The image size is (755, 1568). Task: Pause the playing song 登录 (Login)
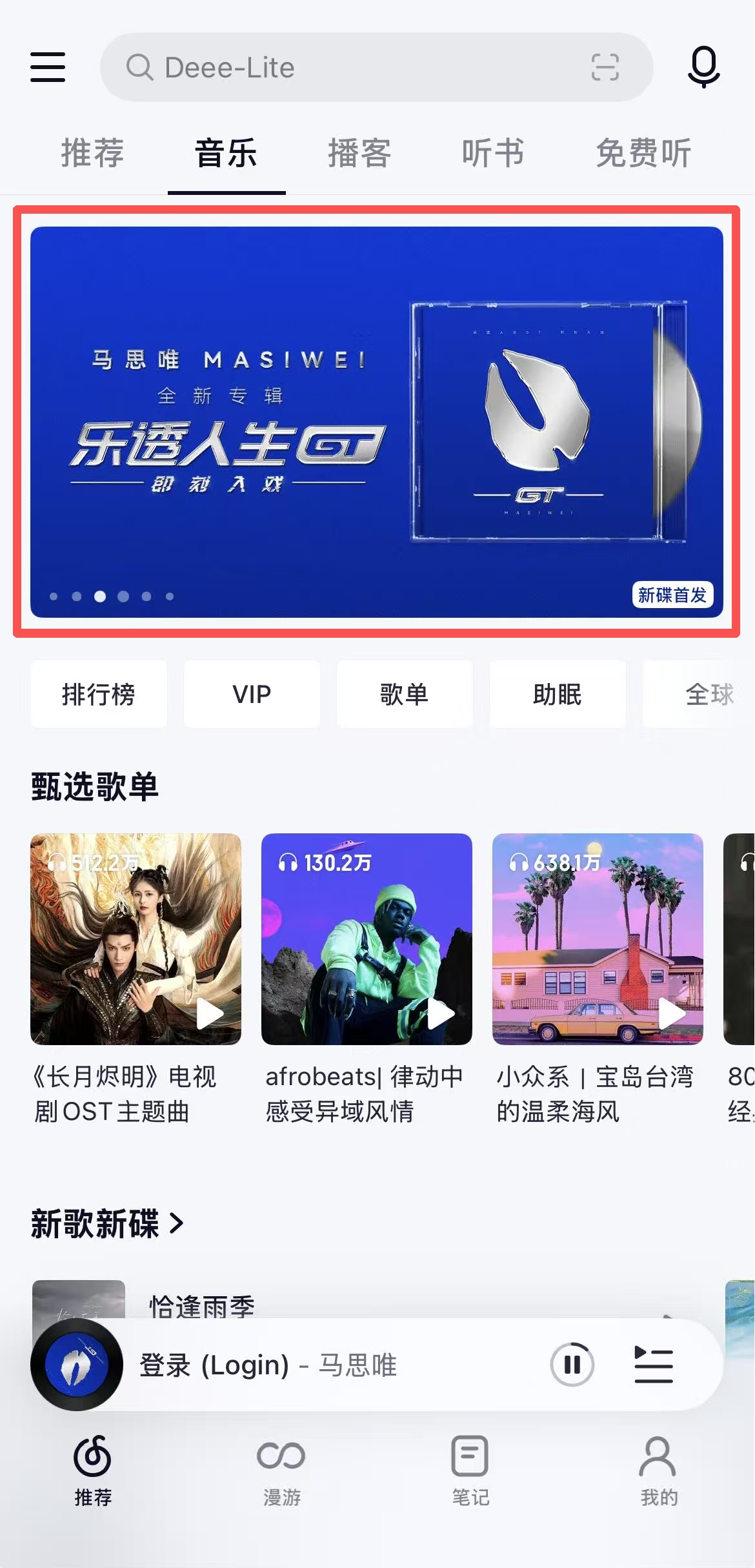point(572,1365)
